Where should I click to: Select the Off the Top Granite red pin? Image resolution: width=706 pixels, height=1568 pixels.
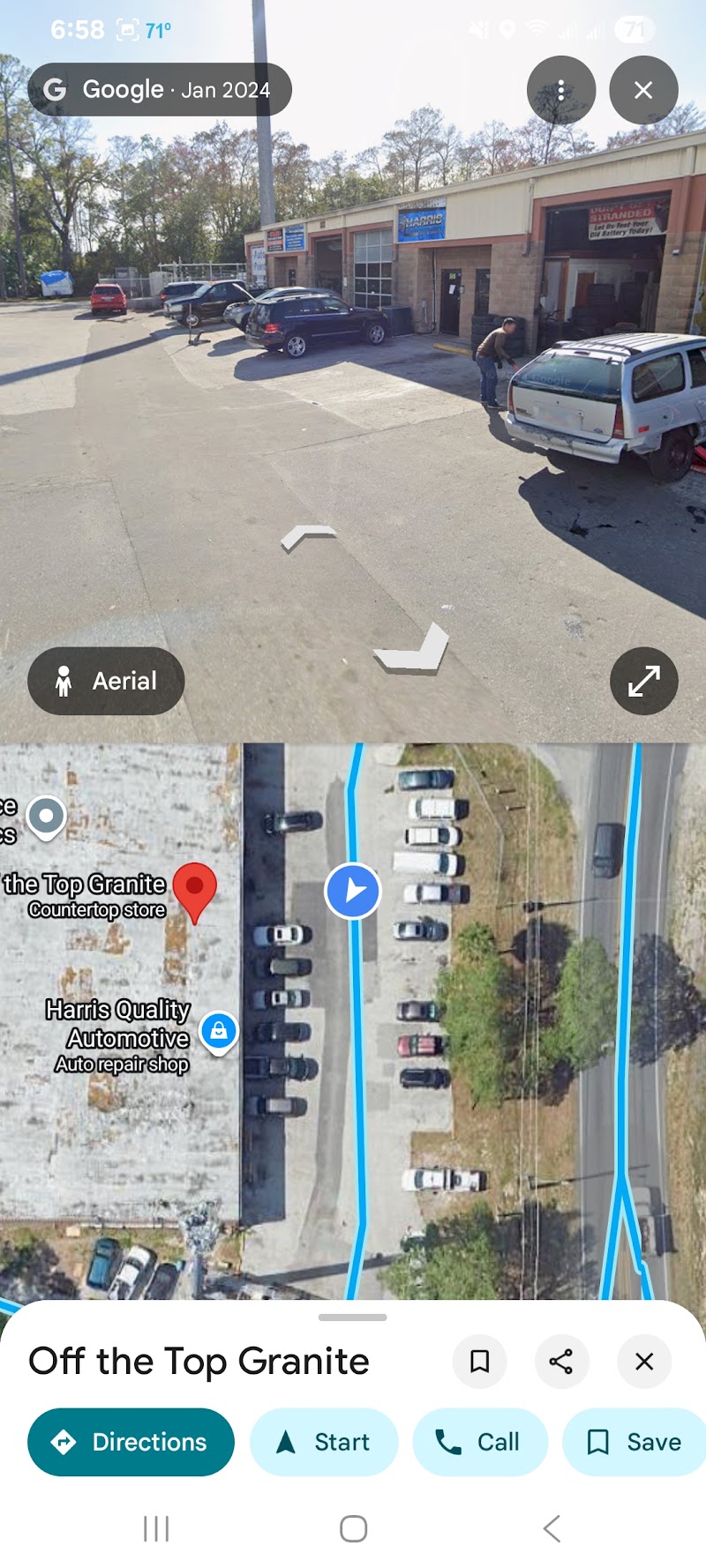(195, 892)
